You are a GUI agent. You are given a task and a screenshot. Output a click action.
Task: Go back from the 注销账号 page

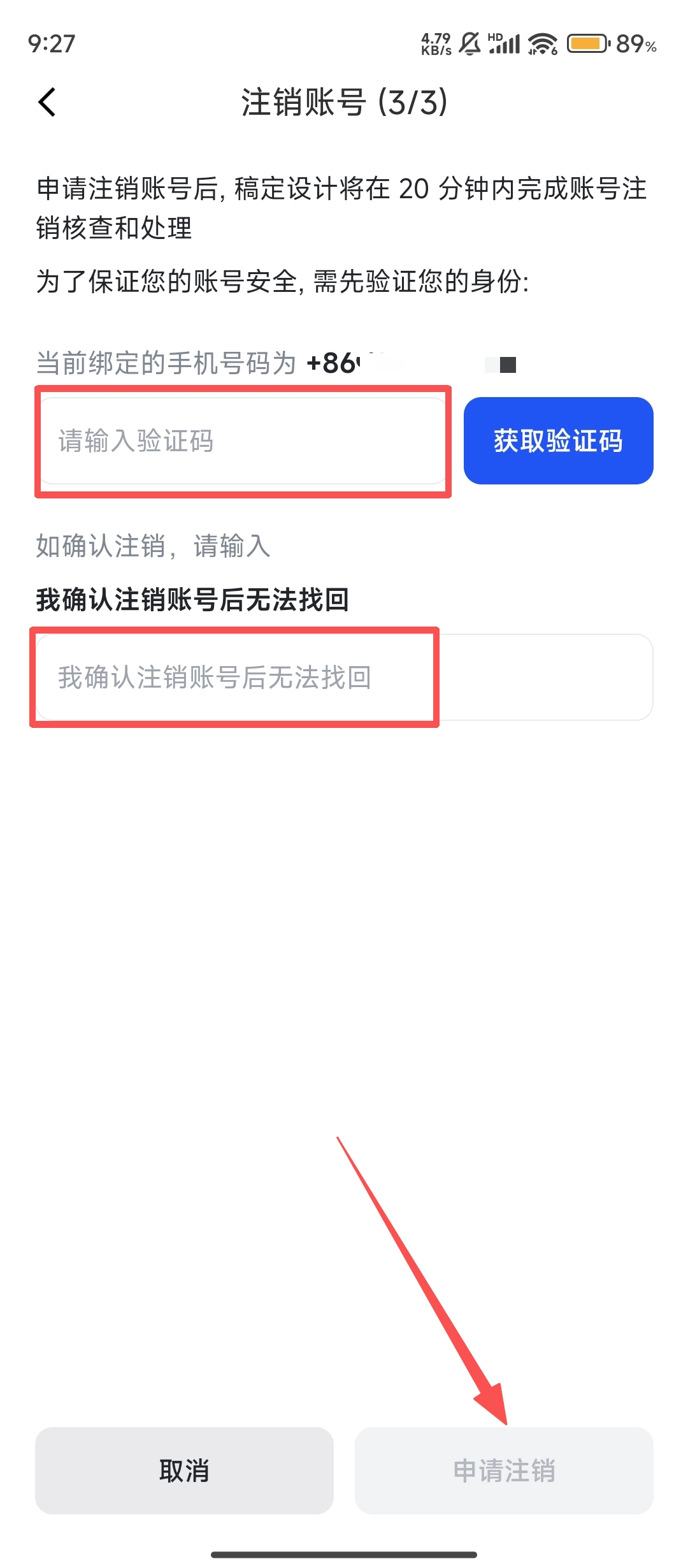[47, 102]
